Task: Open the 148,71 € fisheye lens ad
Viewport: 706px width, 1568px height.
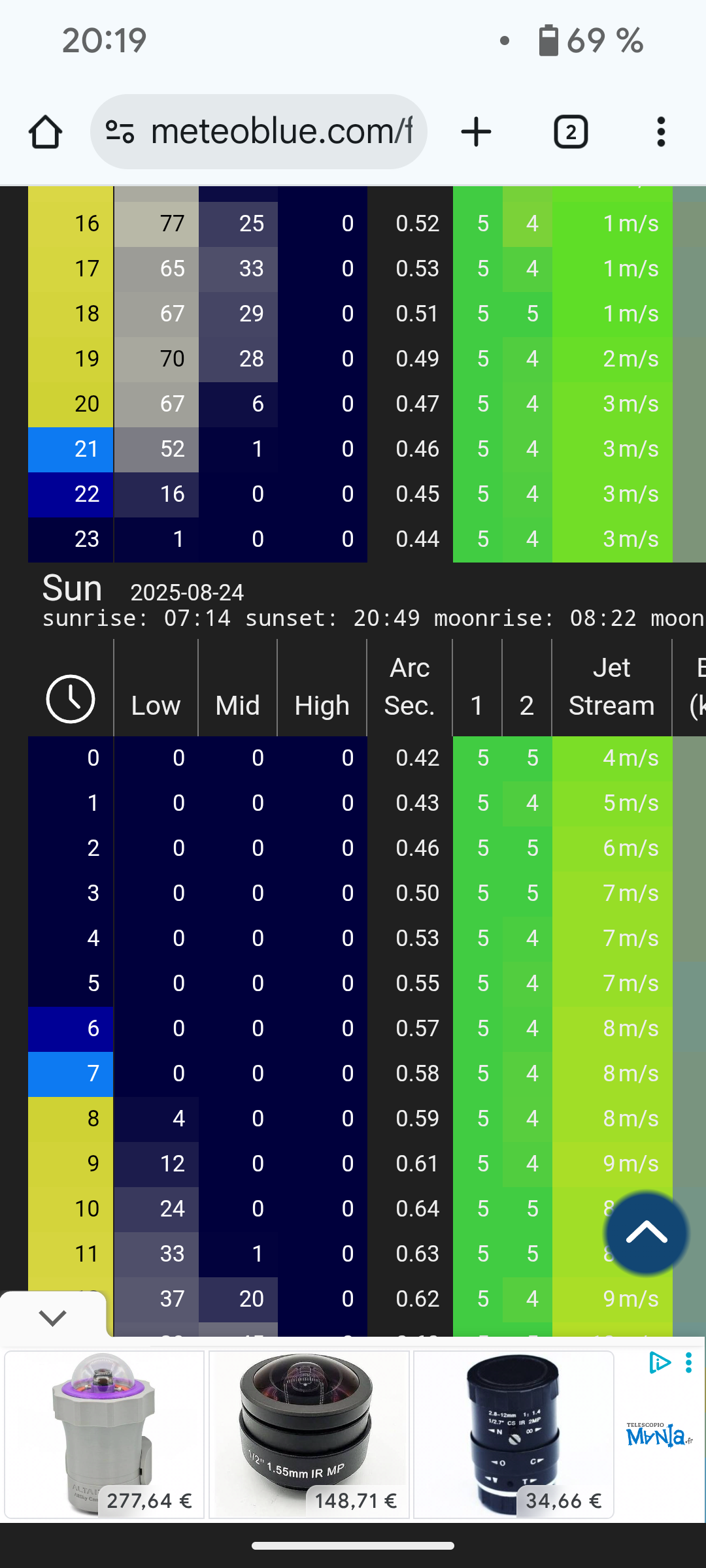Action: point(309,1434)
